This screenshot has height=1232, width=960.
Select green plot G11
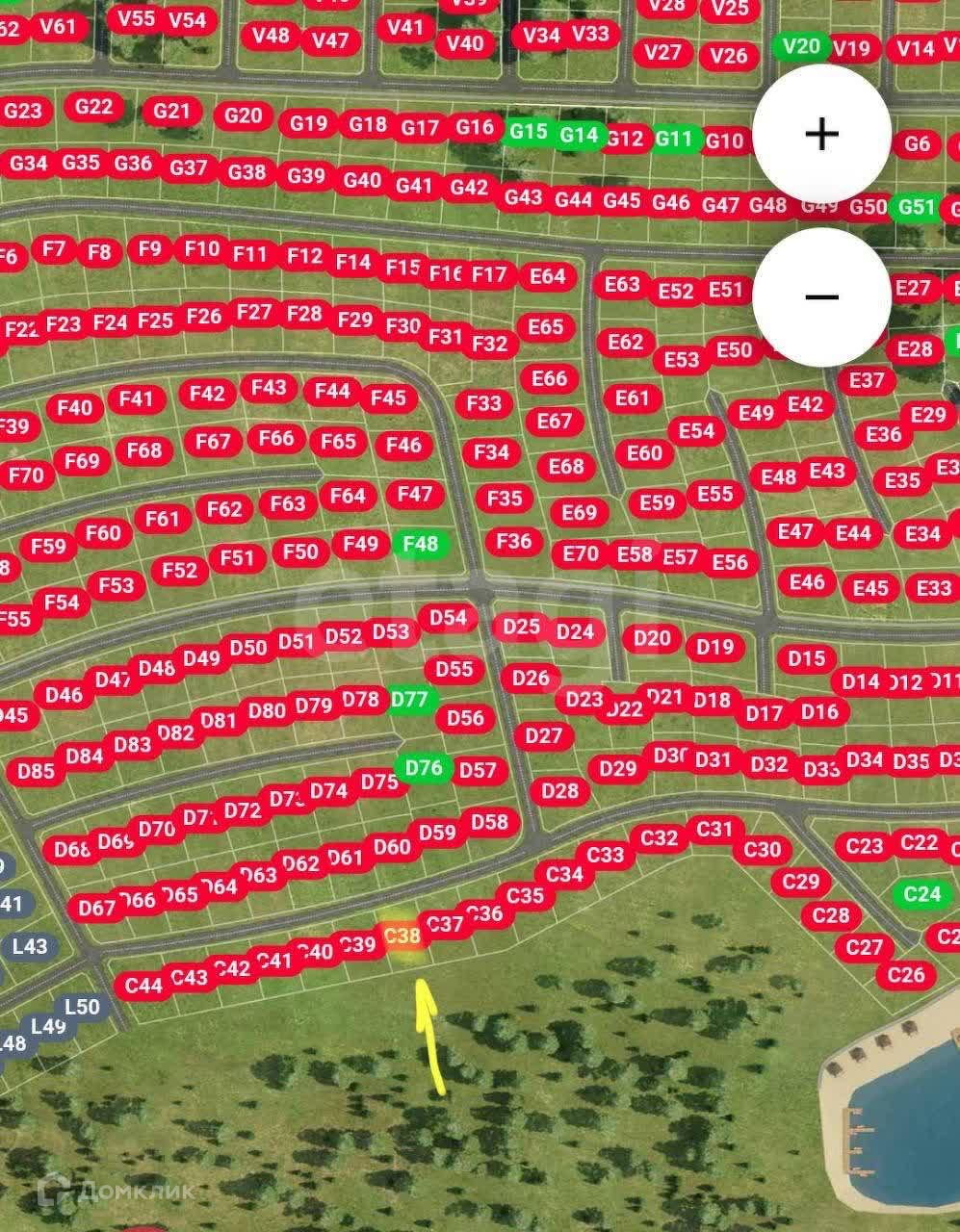(x=674, y=139)
